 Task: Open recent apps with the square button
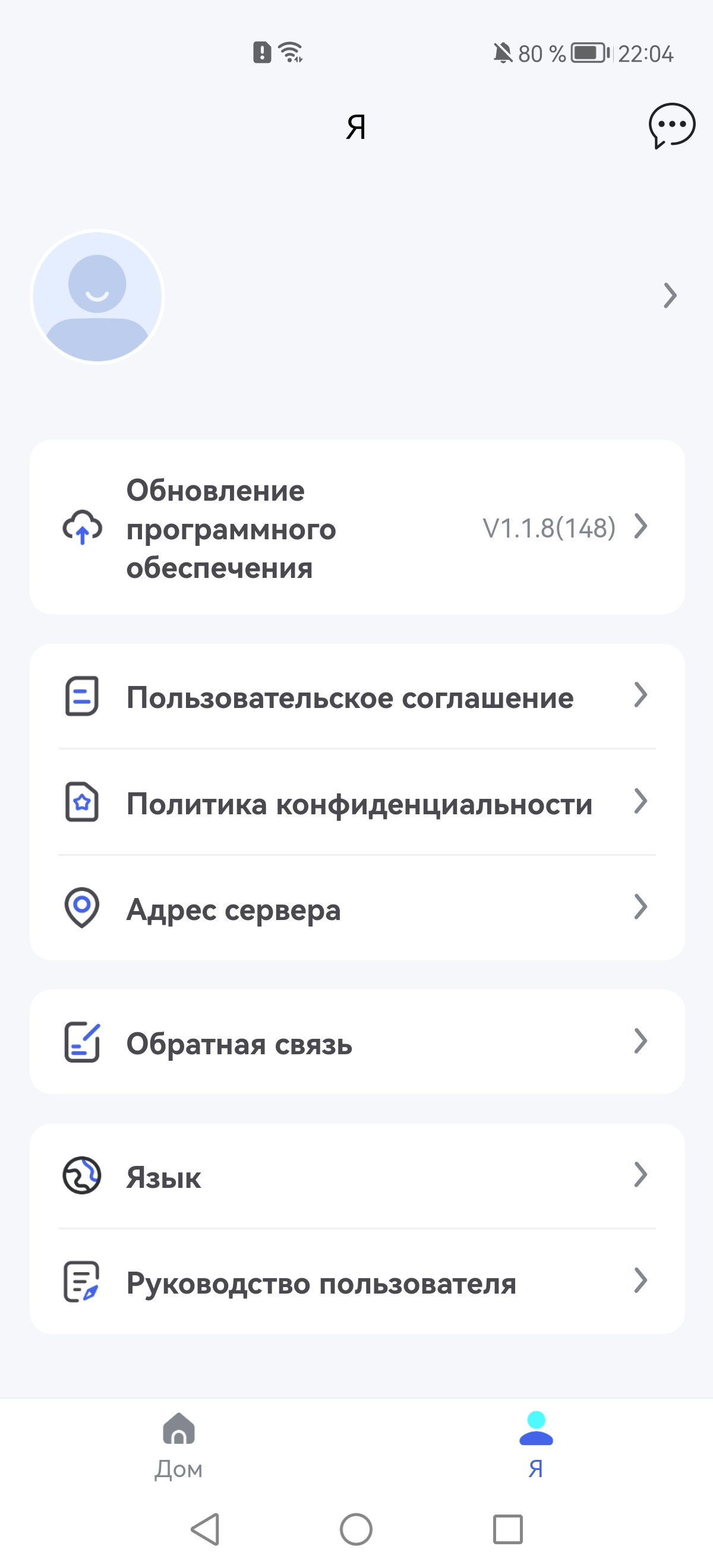507,1529
